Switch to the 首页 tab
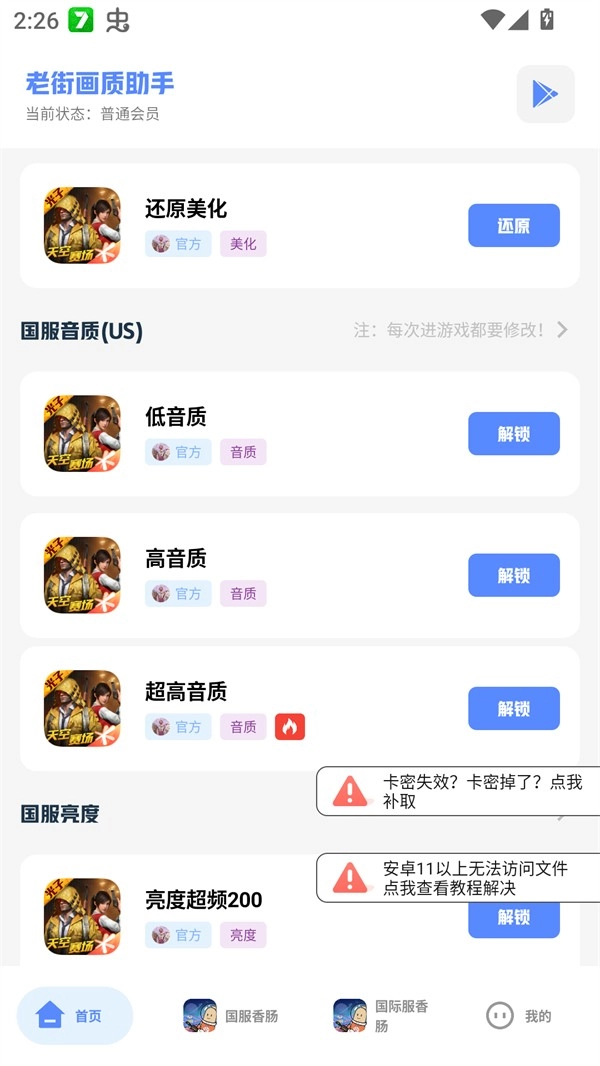This screenshot has width=600, height=1066. point(74,1016)
